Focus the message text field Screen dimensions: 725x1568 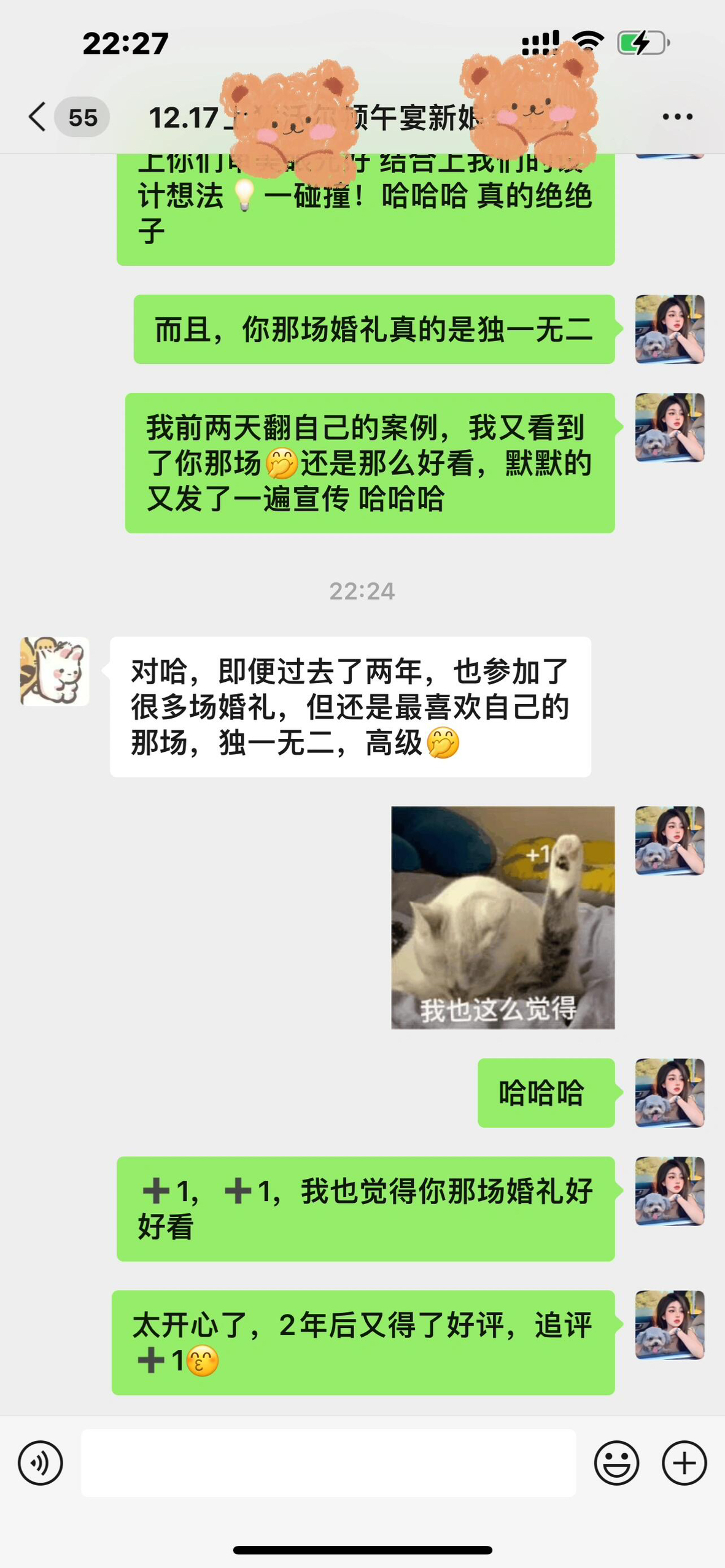click(328, 1463)
